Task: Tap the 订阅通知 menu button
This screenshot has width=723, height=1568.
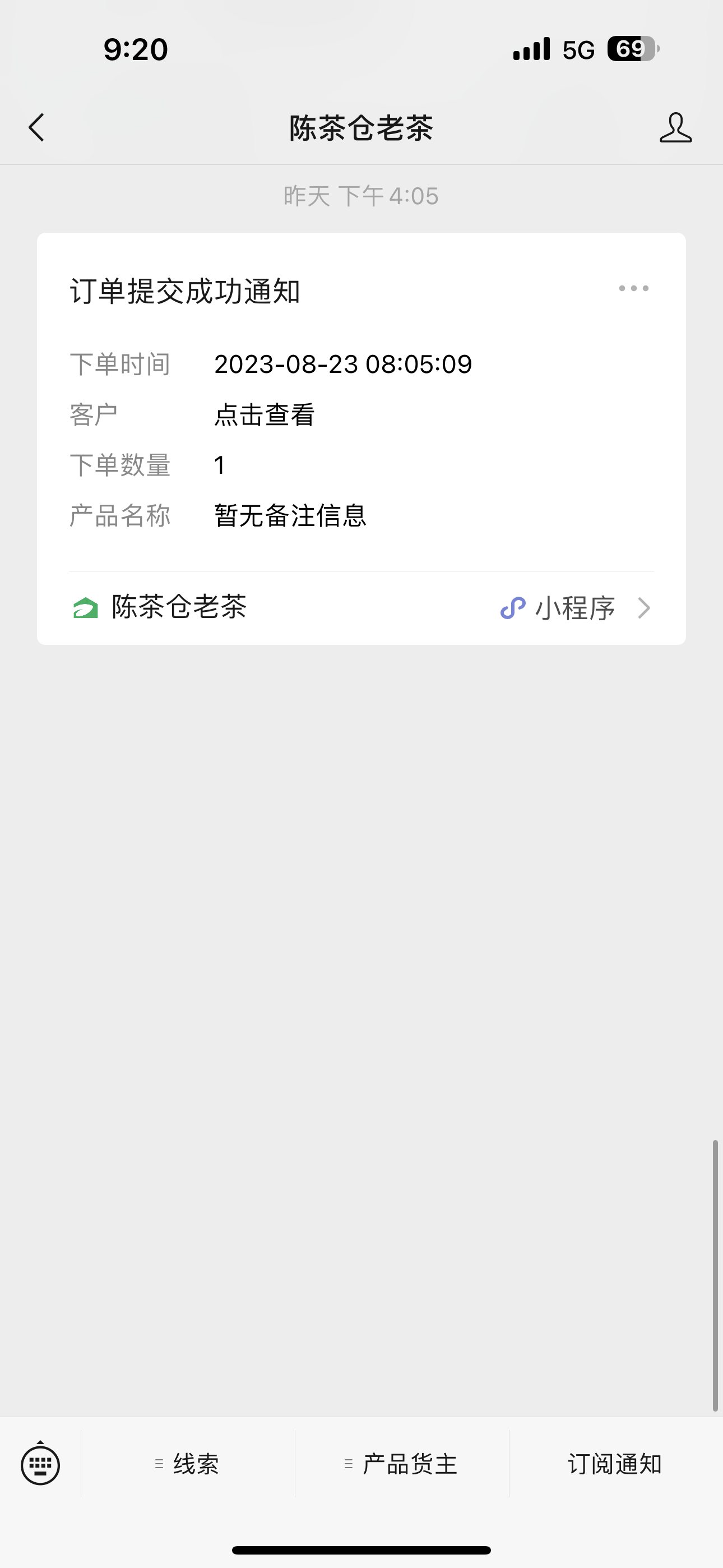Action: click(615, 1464)
